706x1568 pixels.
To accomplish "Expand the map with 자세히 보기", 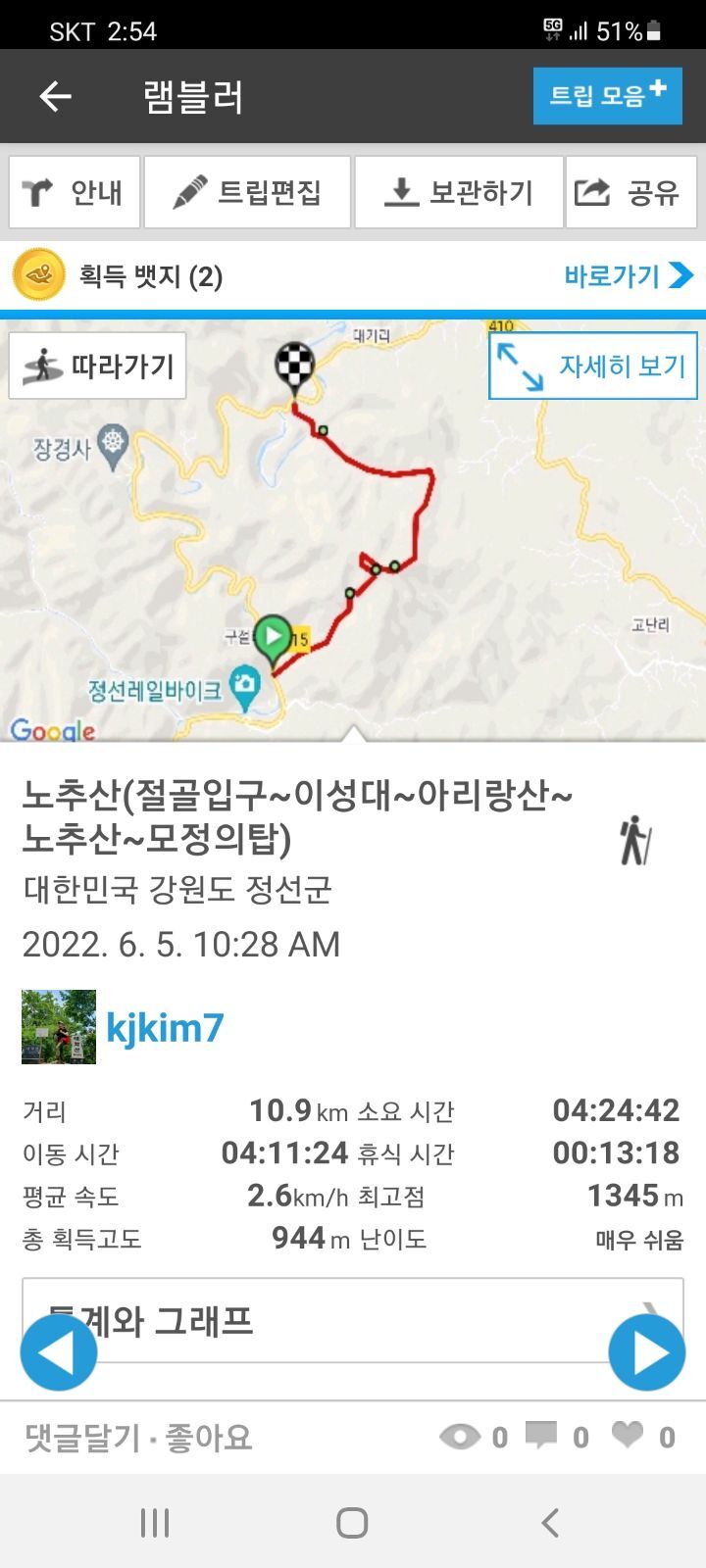I will click(x=592, y=366).
